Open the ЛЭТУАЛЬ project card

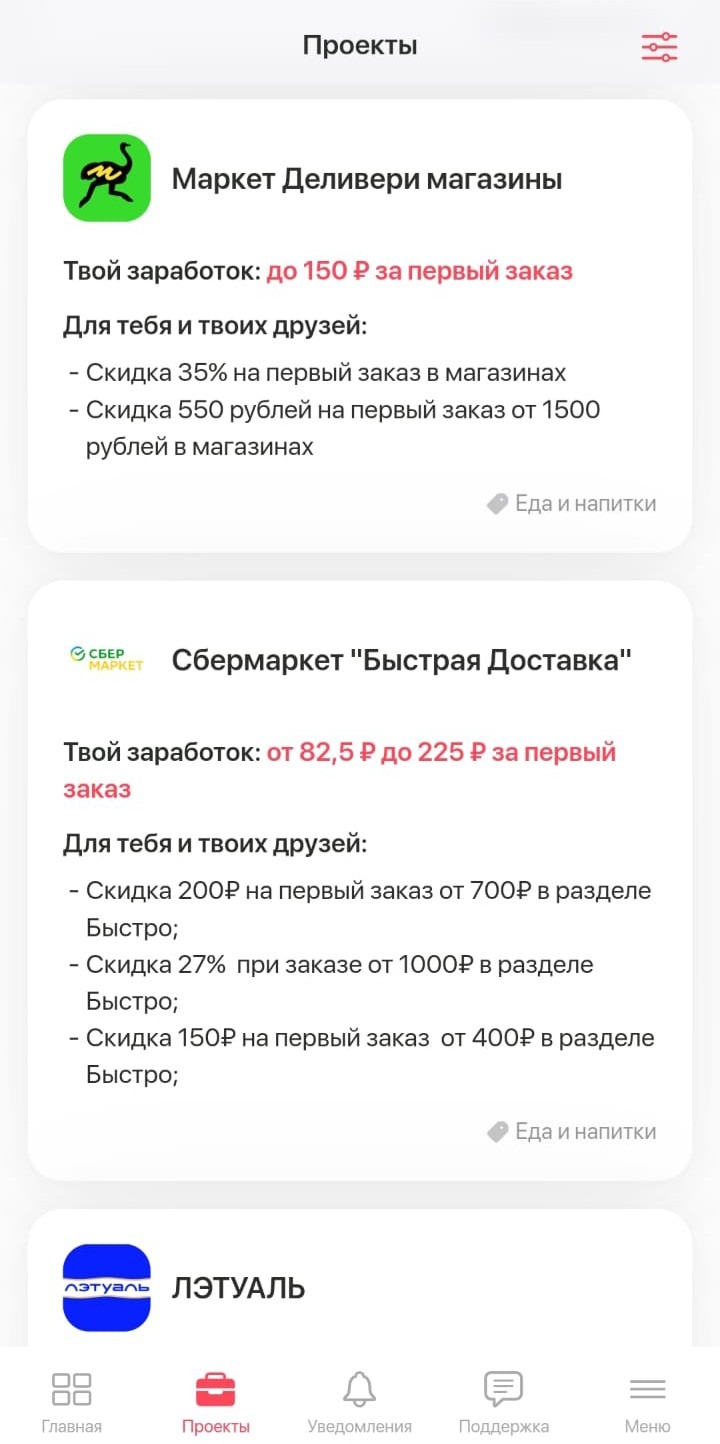tap(238, 1287)
